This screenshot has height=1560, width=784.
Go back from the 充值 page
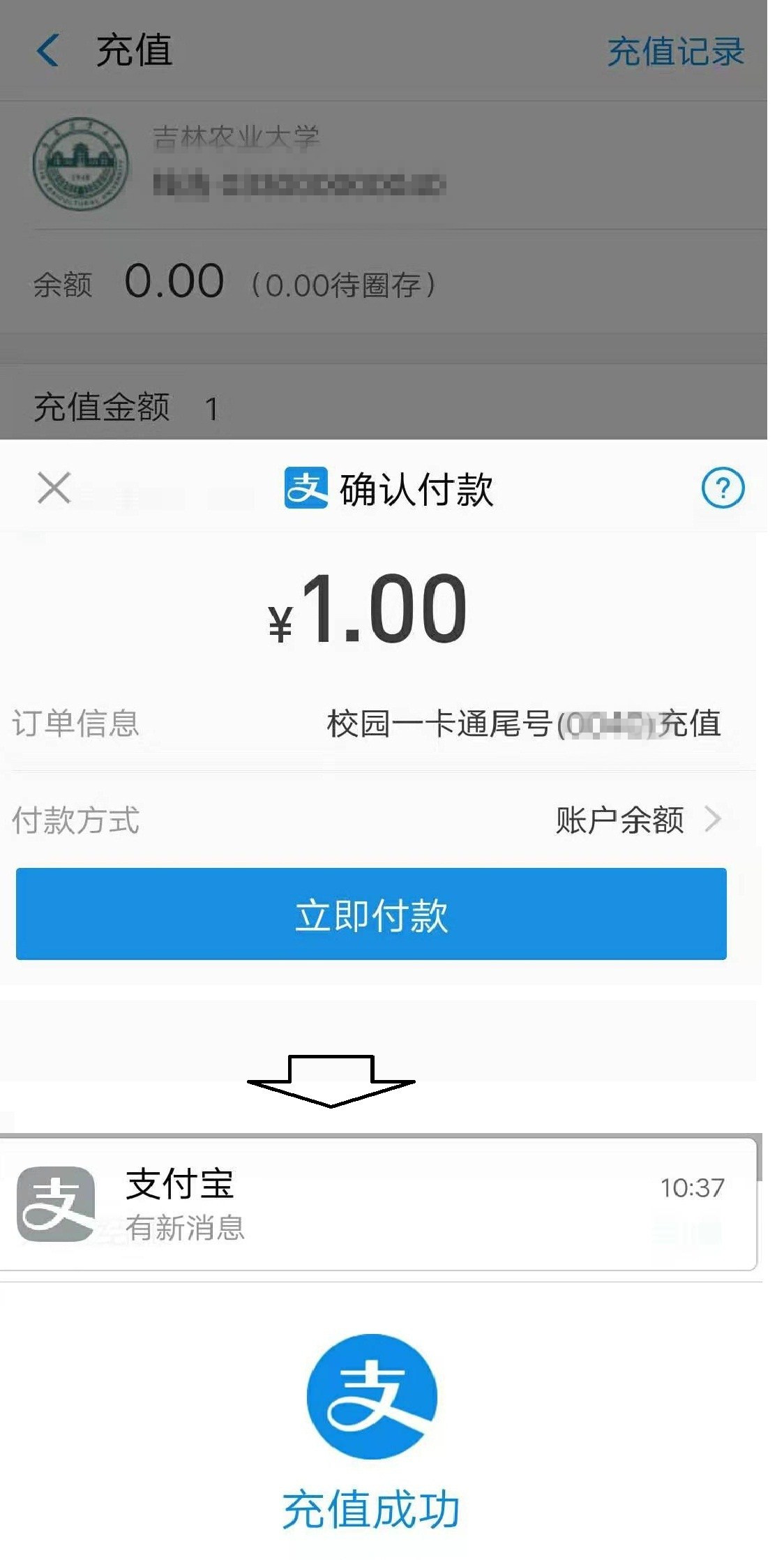tap(48, 51)
